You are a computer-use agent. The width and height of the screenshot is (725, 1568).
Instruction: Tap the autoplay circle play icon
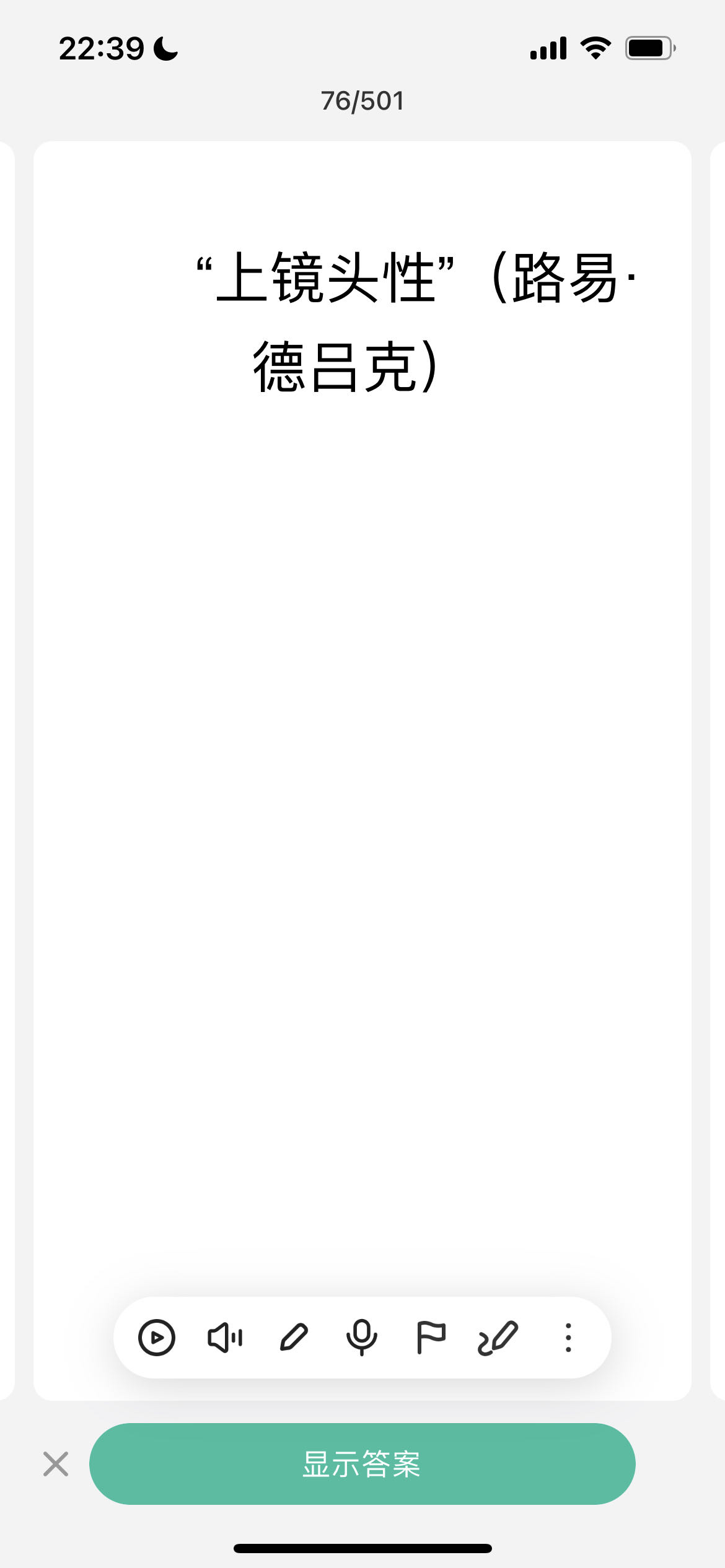click(x=156, y=1338)
